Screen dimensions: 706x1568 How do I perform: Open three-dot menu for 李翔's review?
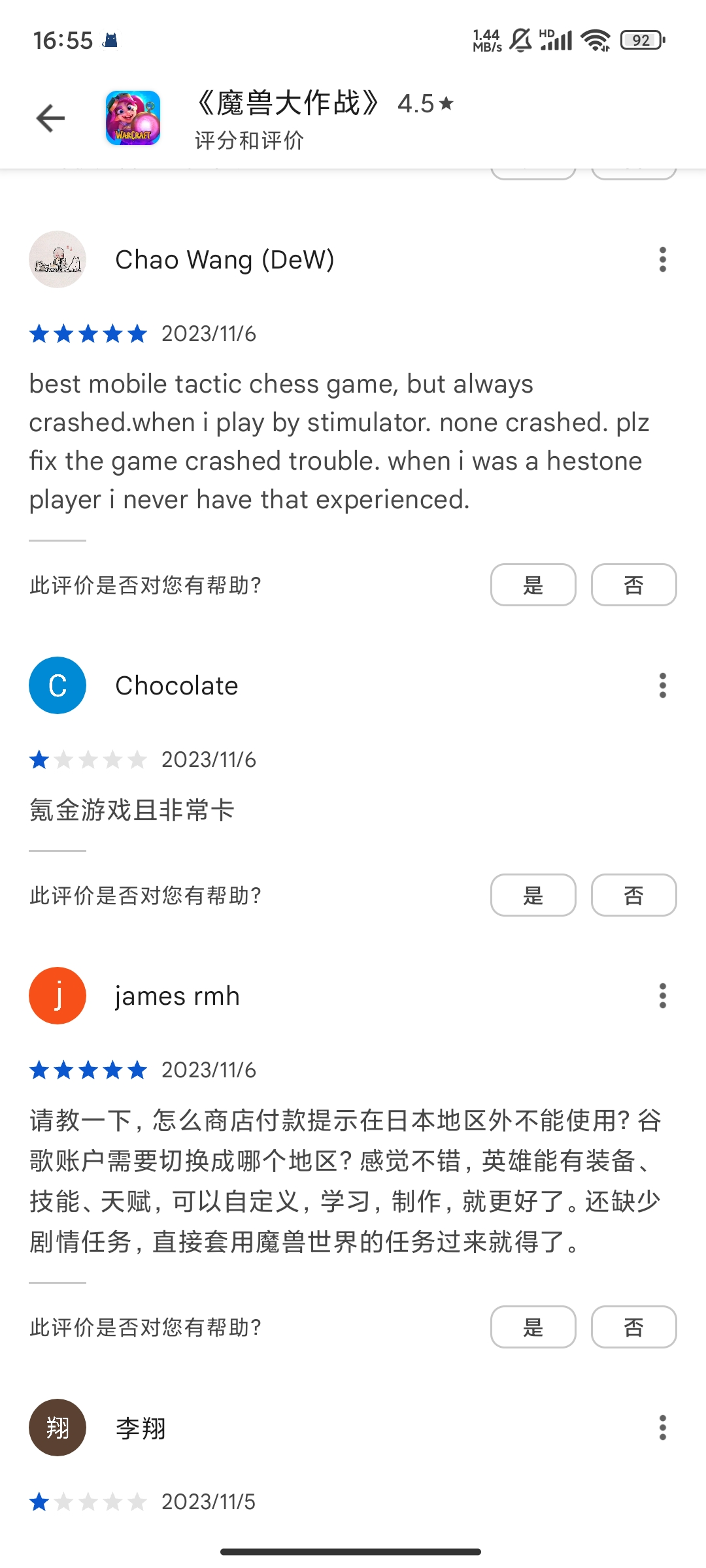tap(662, 1428)
